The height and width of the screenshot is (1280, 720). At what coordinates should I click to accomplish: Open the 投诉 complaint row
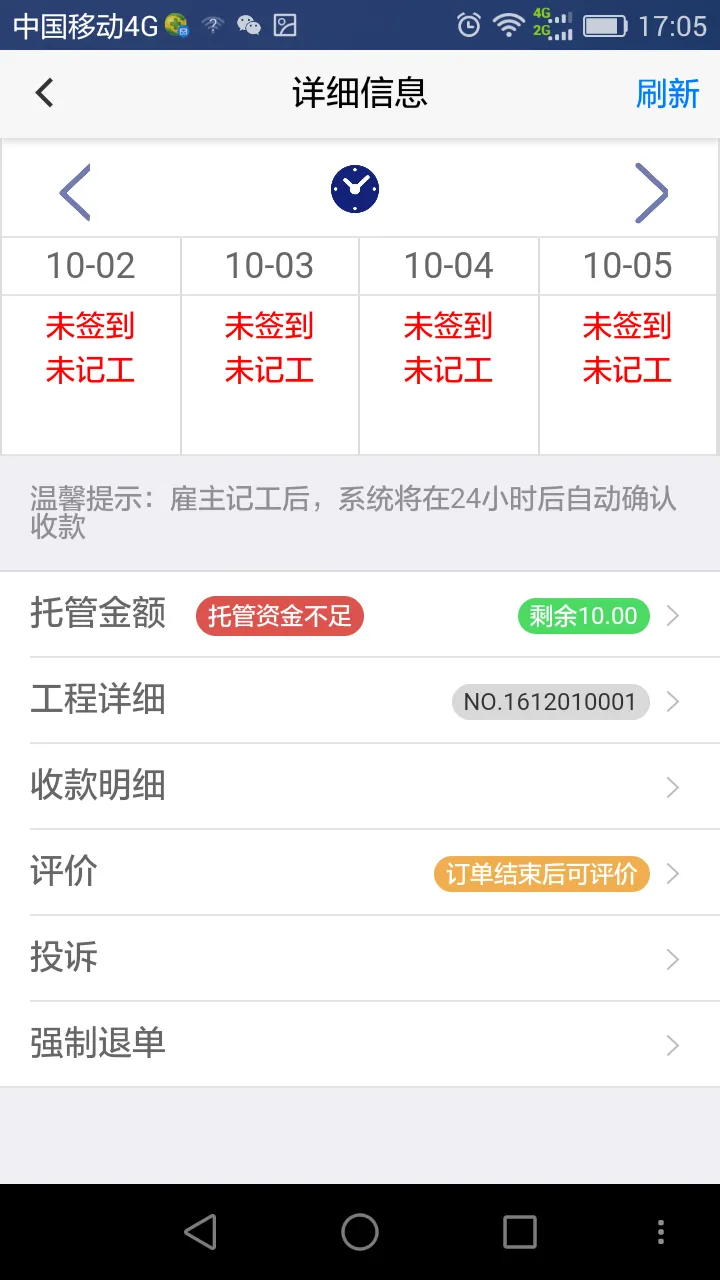360,958
